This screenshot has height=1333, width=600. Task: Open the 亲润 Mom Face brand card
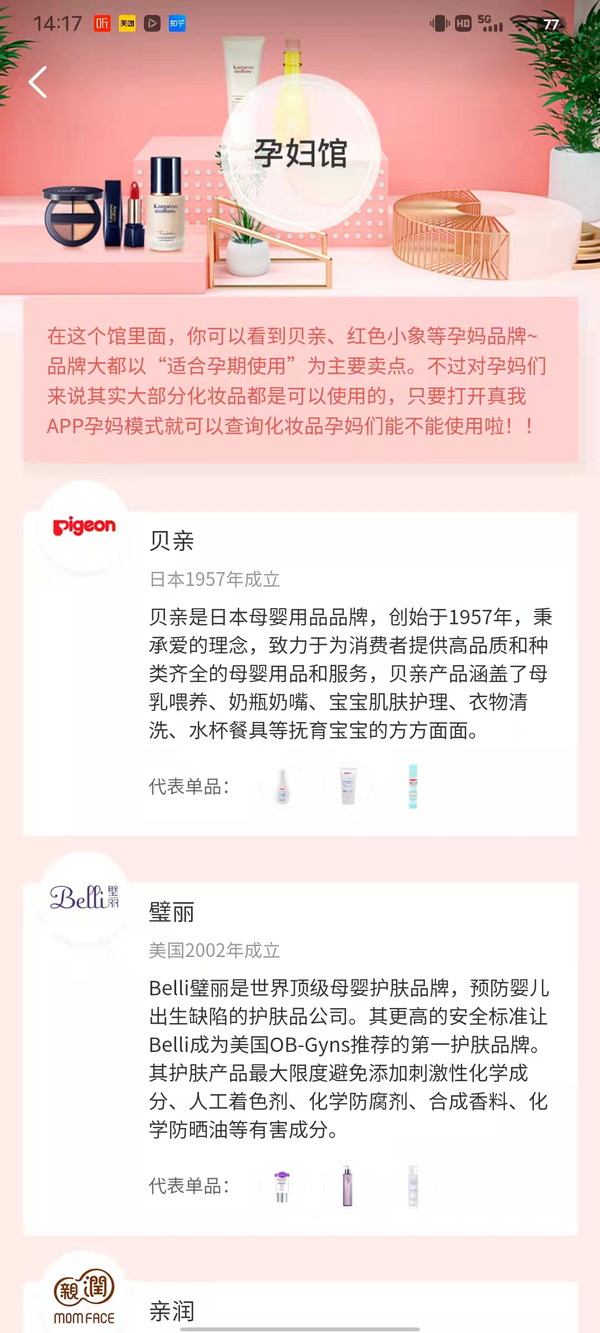172,1310
